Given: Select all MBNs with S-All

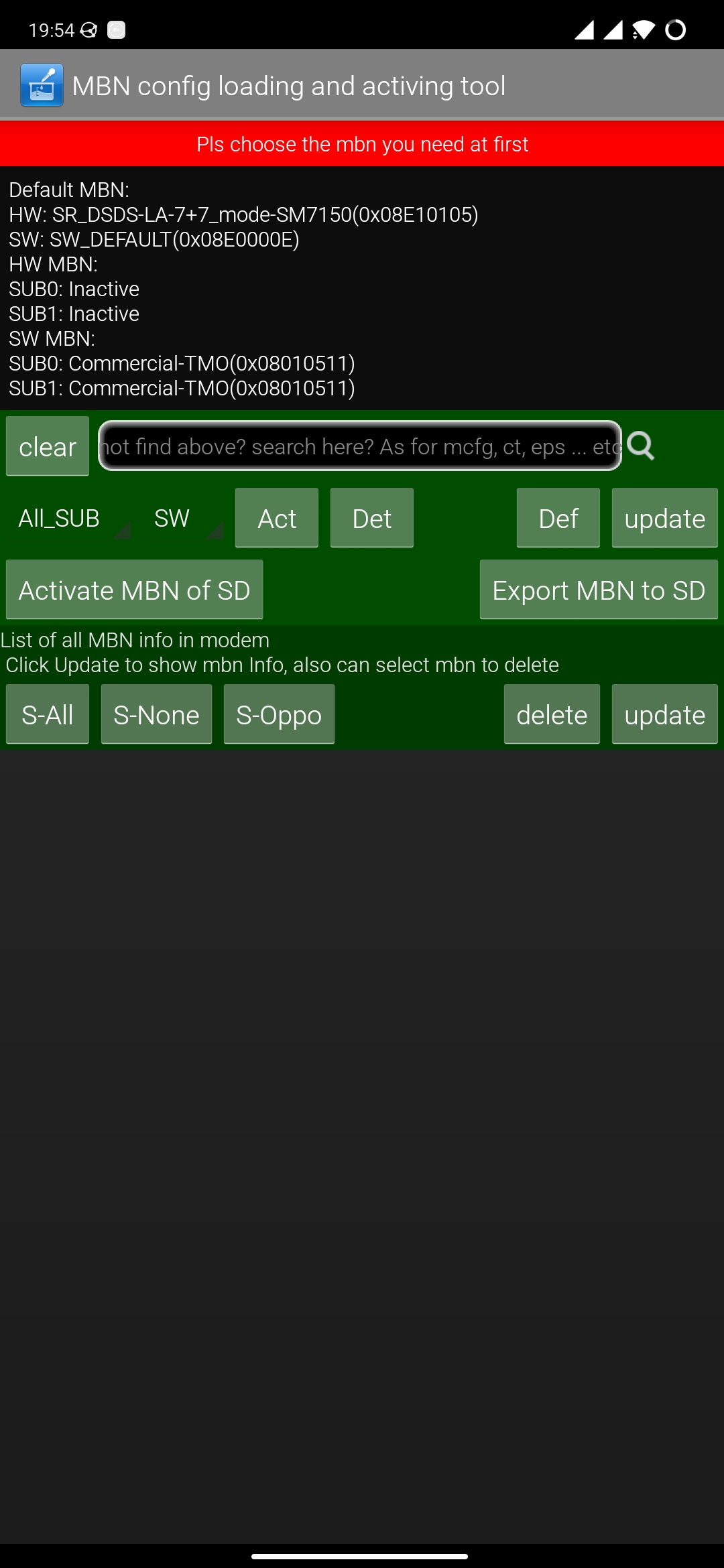Looking at the screenshot, I should (48, 714).
